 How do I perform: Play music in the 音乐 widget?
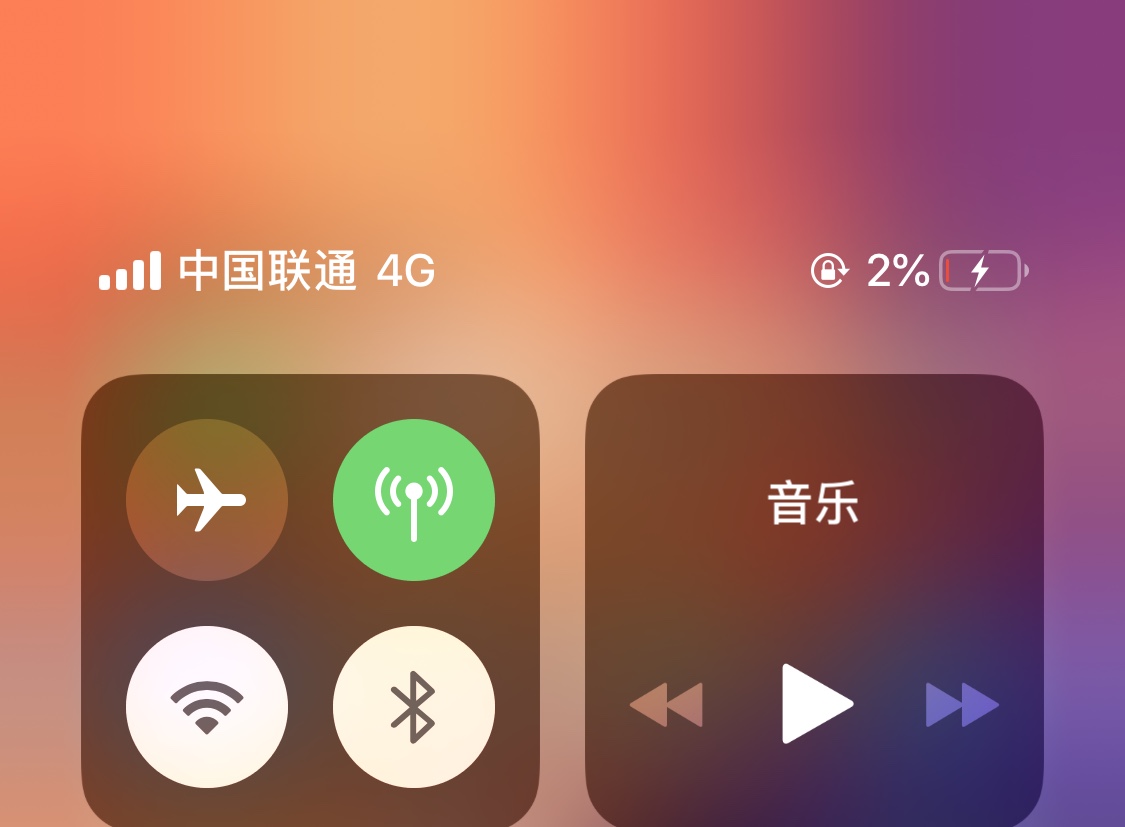point(816,704)
